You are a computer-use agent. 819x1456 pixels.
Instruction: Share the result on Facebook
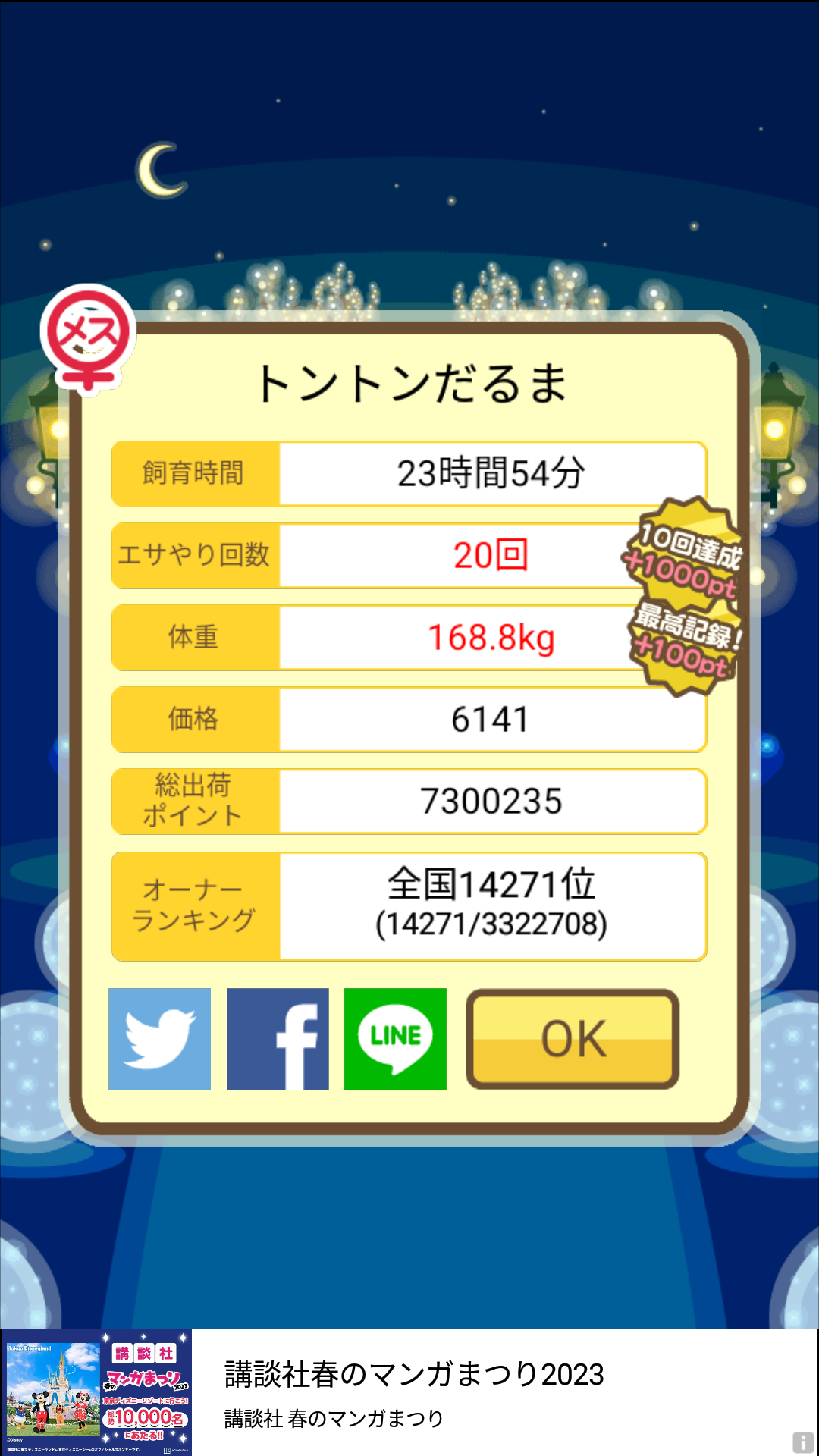278,1039
